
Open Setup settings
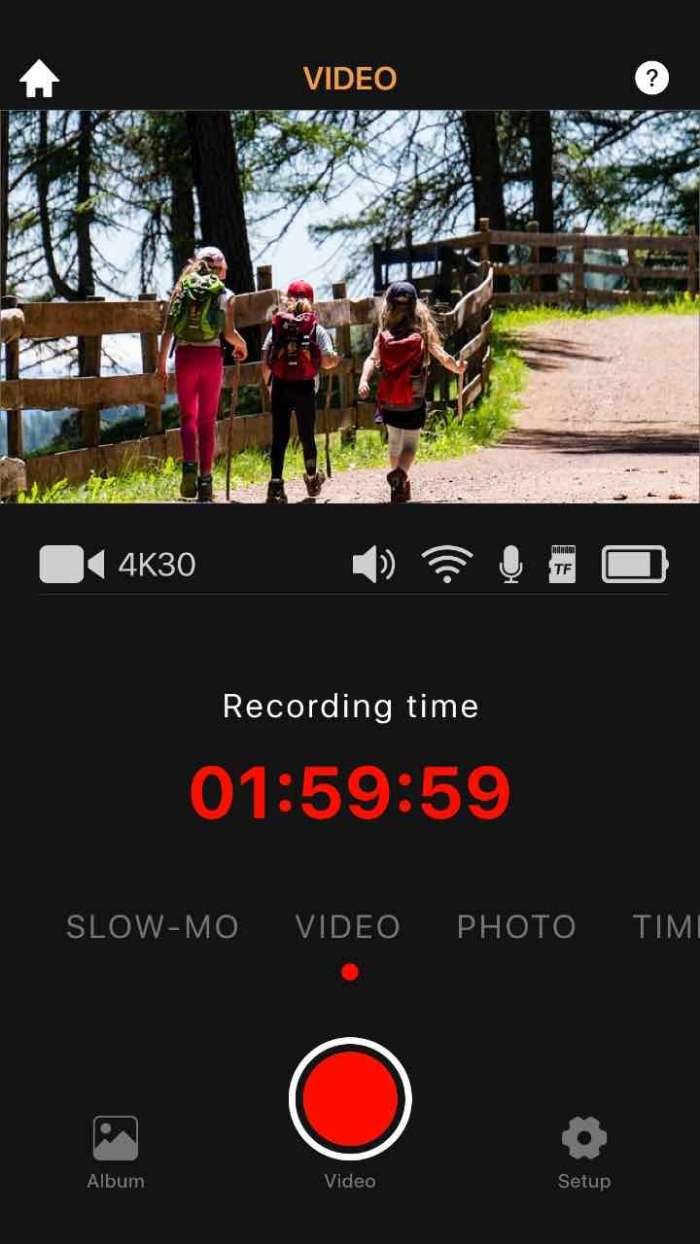click(584, 1151)
